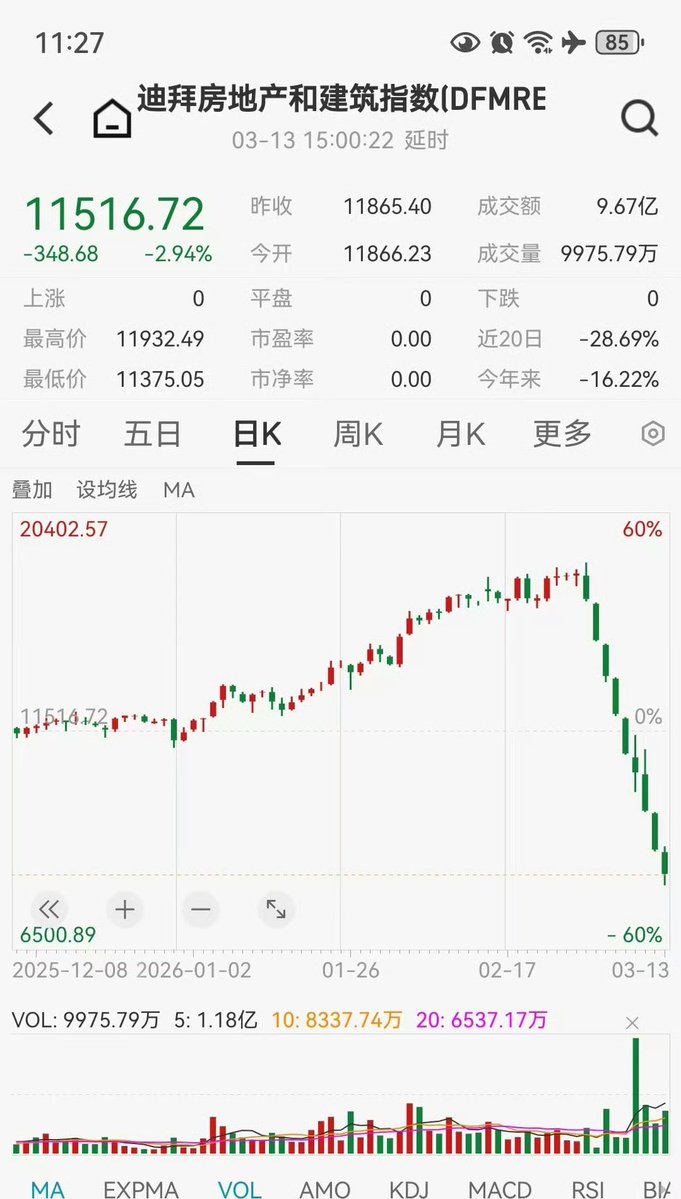Expand the chart to fullscreen

coord(276,909)
